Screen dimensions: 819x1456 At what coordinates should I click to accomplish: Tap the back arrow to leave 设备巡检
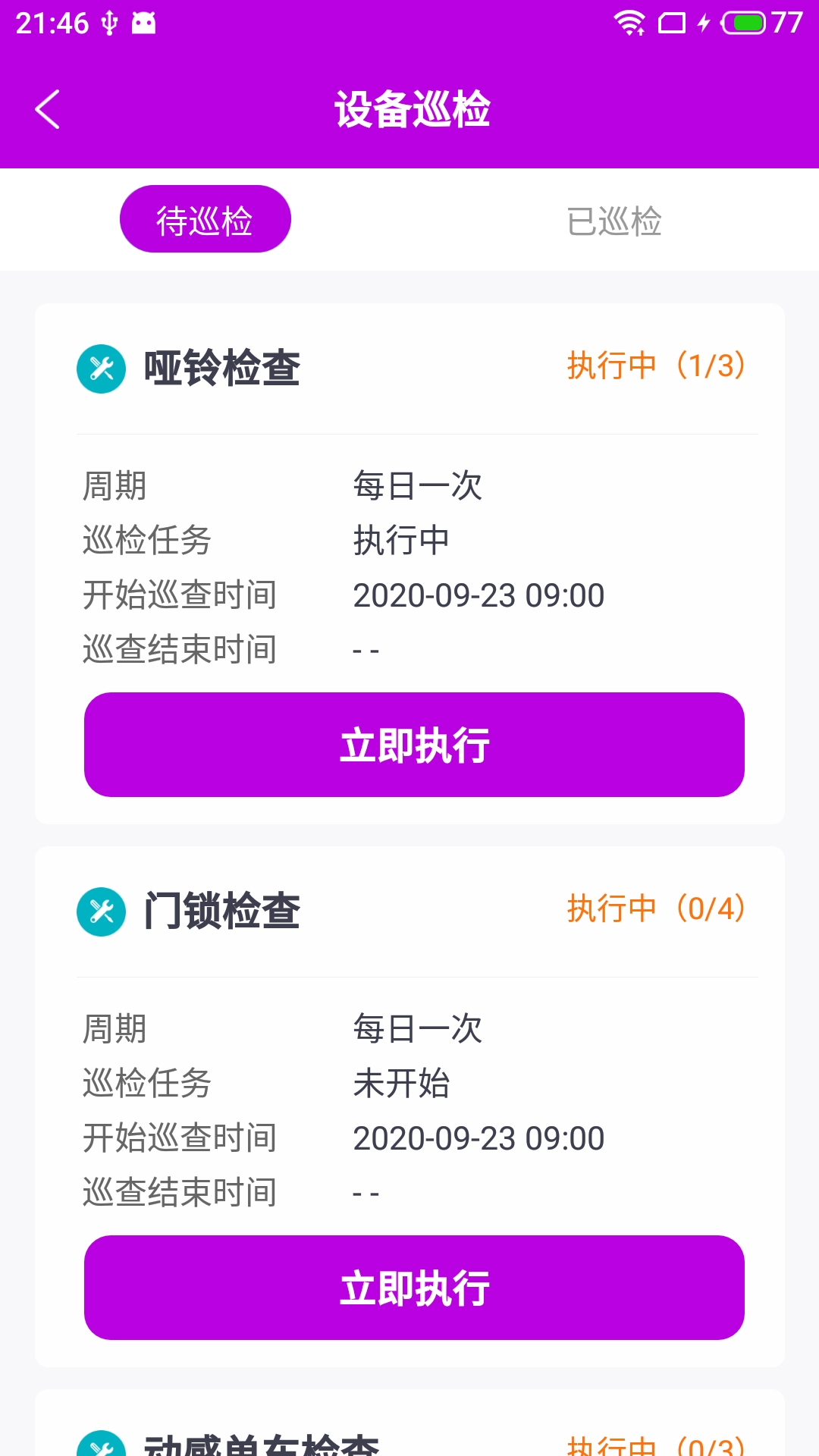48,108
